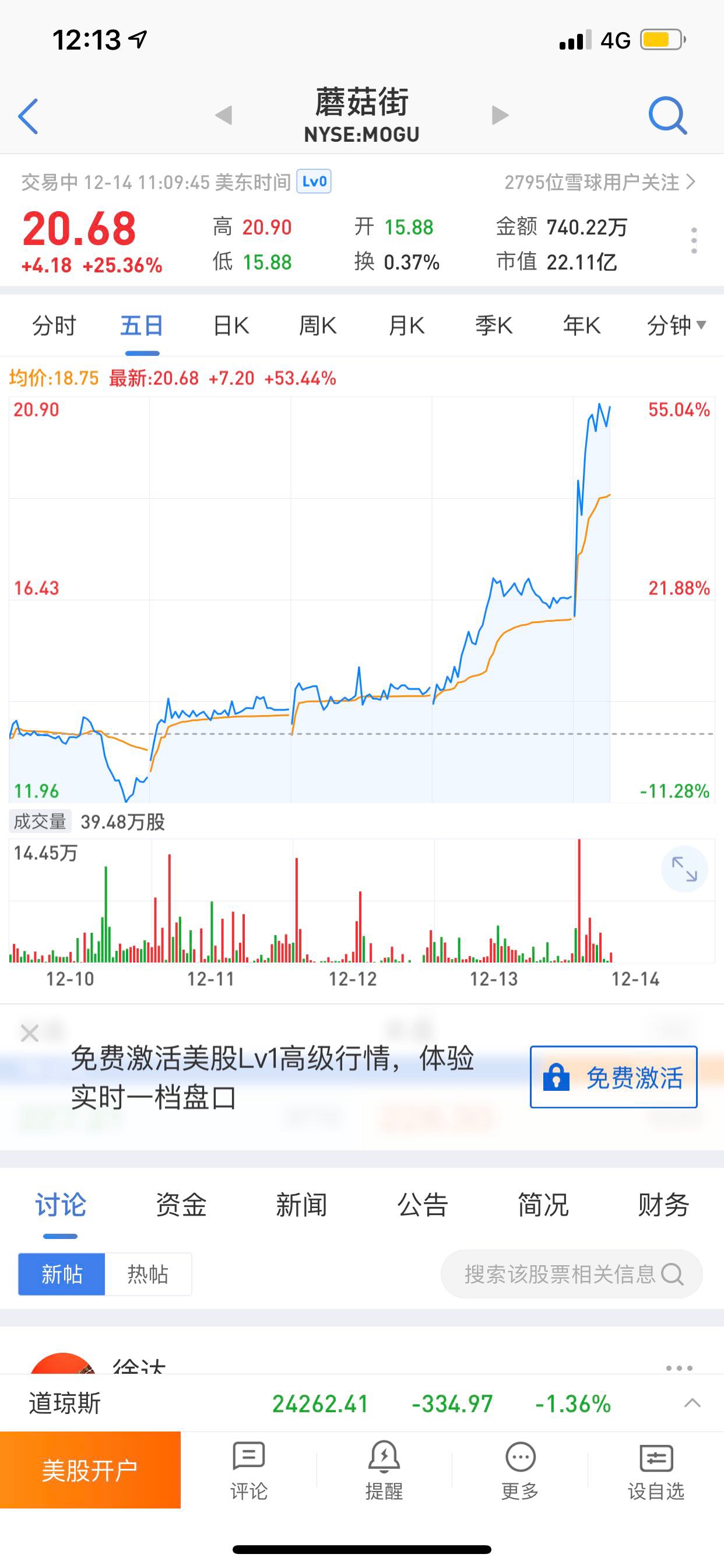
Task: Open the search magnifier icon
Action: coord(667,115)
